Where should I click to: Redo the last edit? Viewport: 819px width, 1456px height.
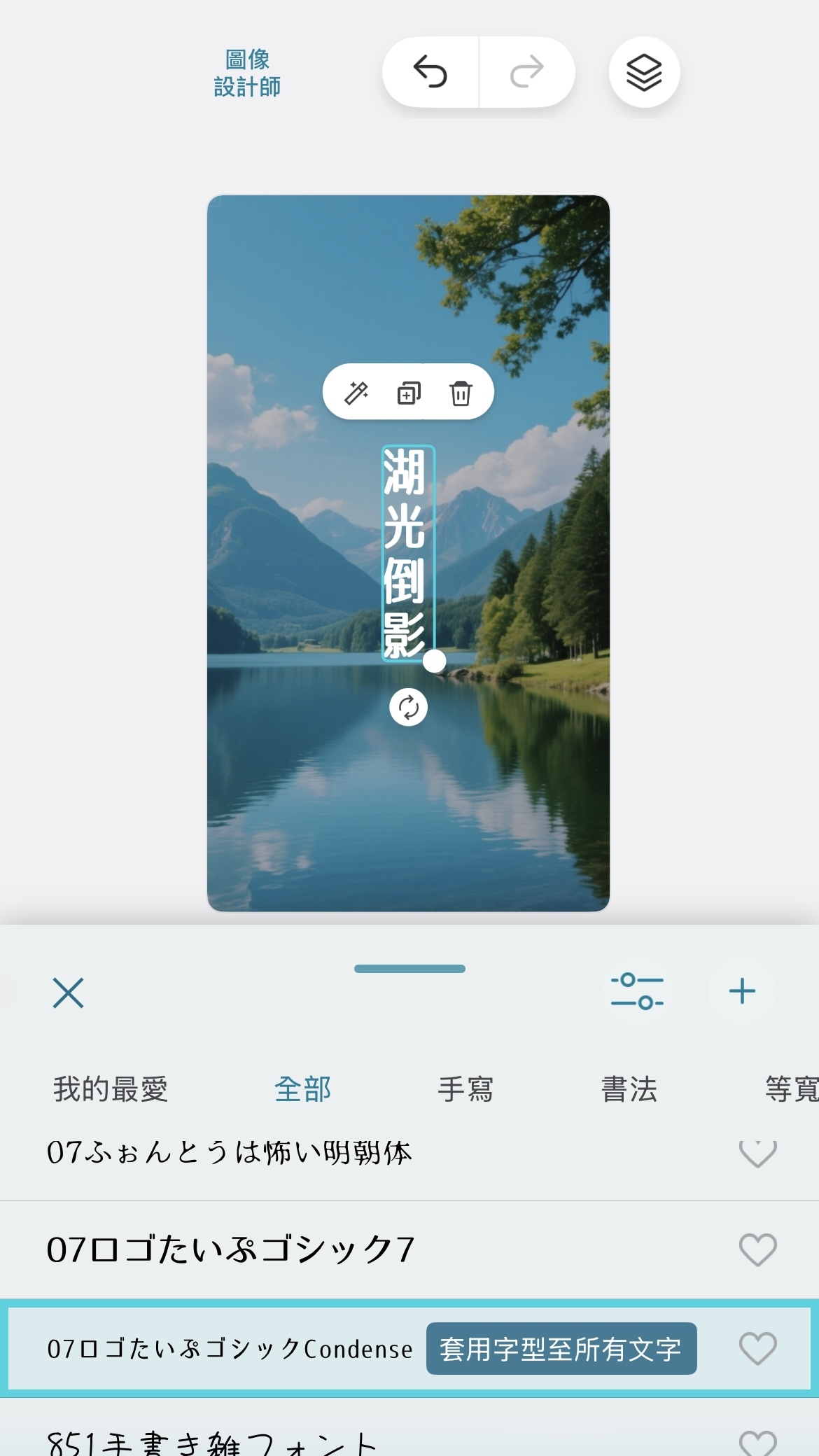point(526,72)
